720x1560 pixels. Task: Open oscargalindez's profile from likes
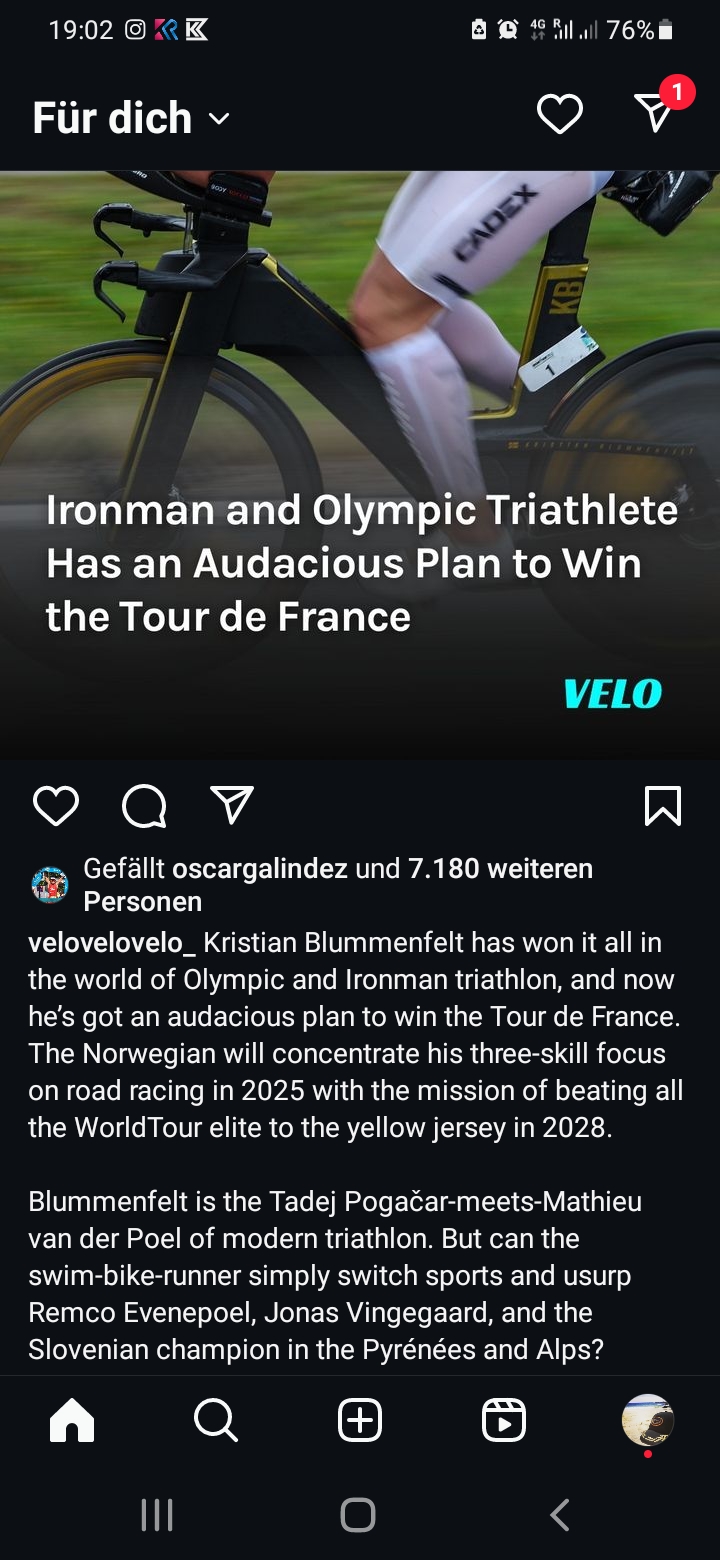click(x=259, y=869)
